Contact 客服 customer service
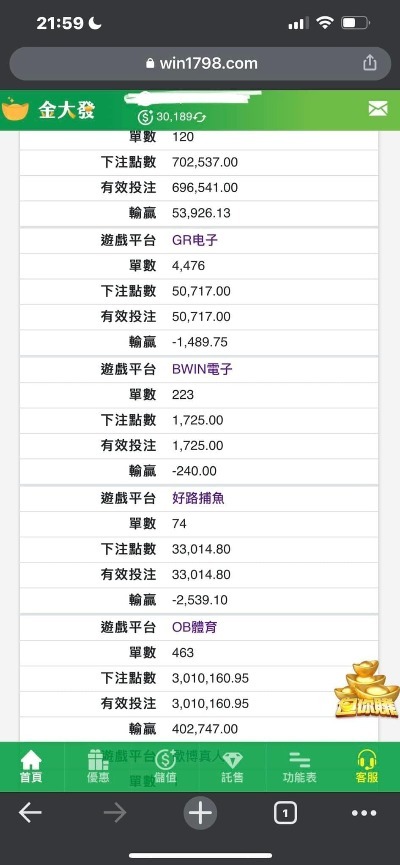The image size is (400, 865). click(x=367, y=767)
